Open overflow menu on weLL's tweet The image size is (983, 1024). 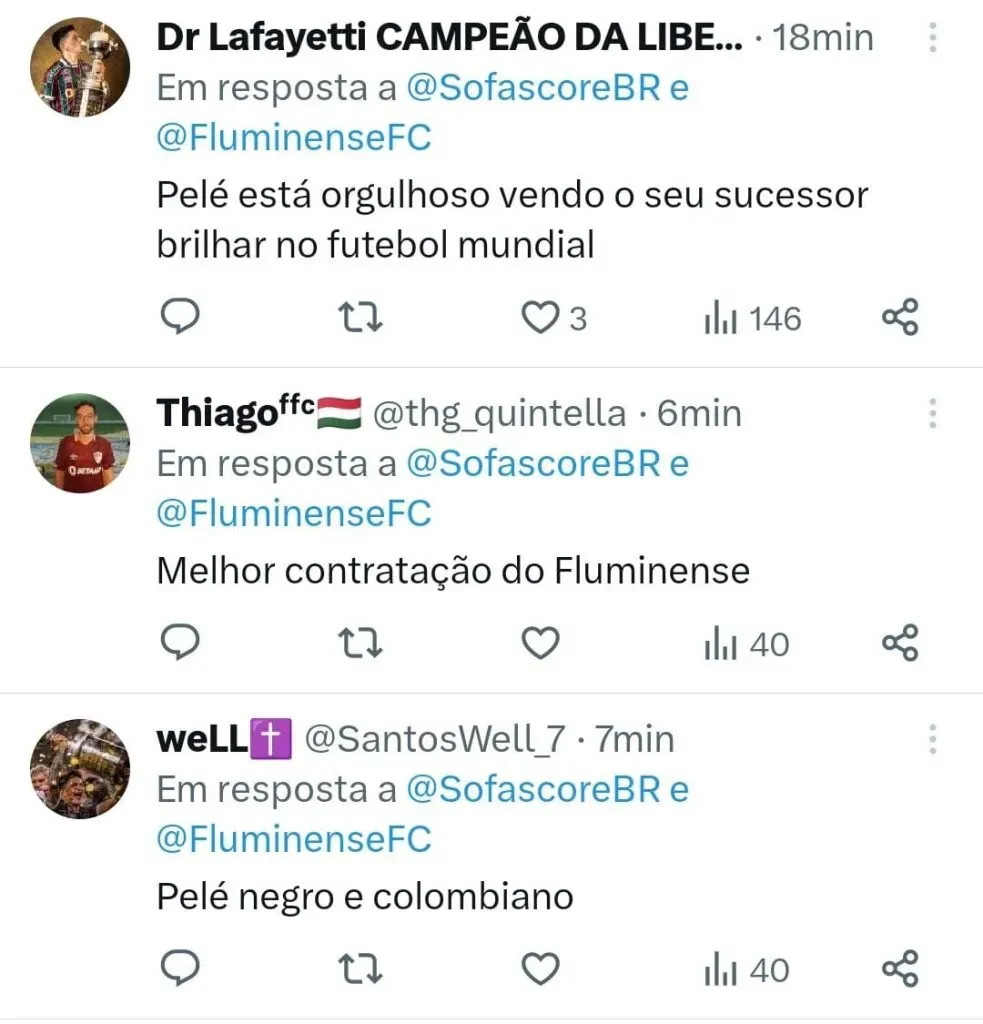[x=932, y=739]
